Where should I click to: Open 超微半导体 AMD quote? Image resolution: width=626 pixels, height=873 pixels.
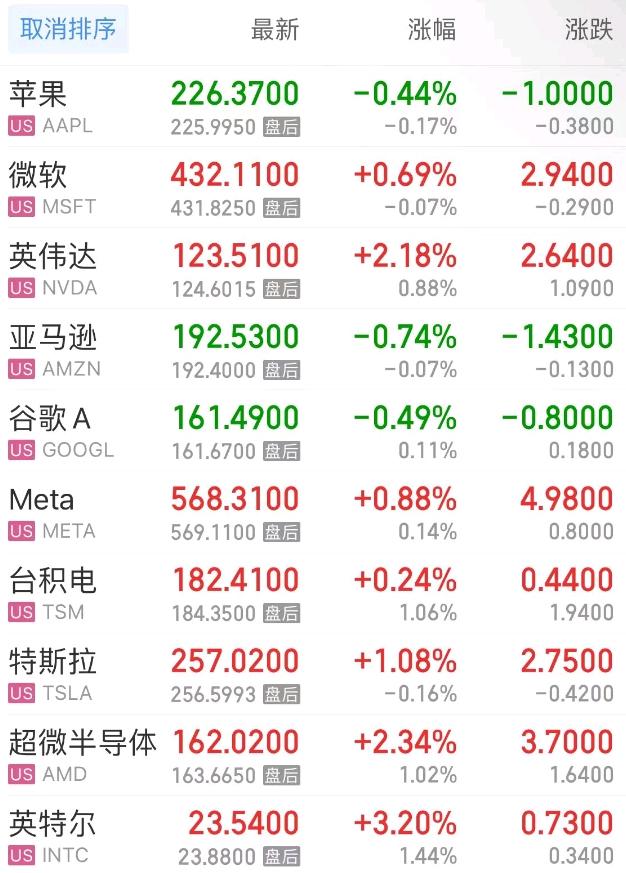[x=82, y=754]
